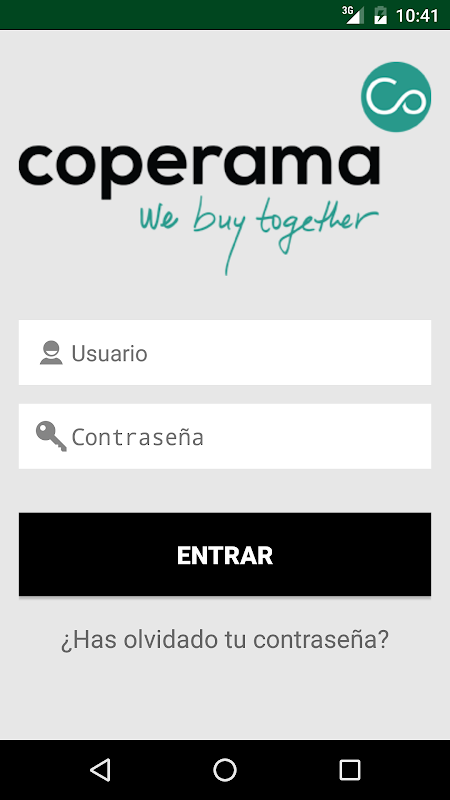Screen dimensions: 450x800
Task: Focus the Contraseña password field
Action: (224, 436)
